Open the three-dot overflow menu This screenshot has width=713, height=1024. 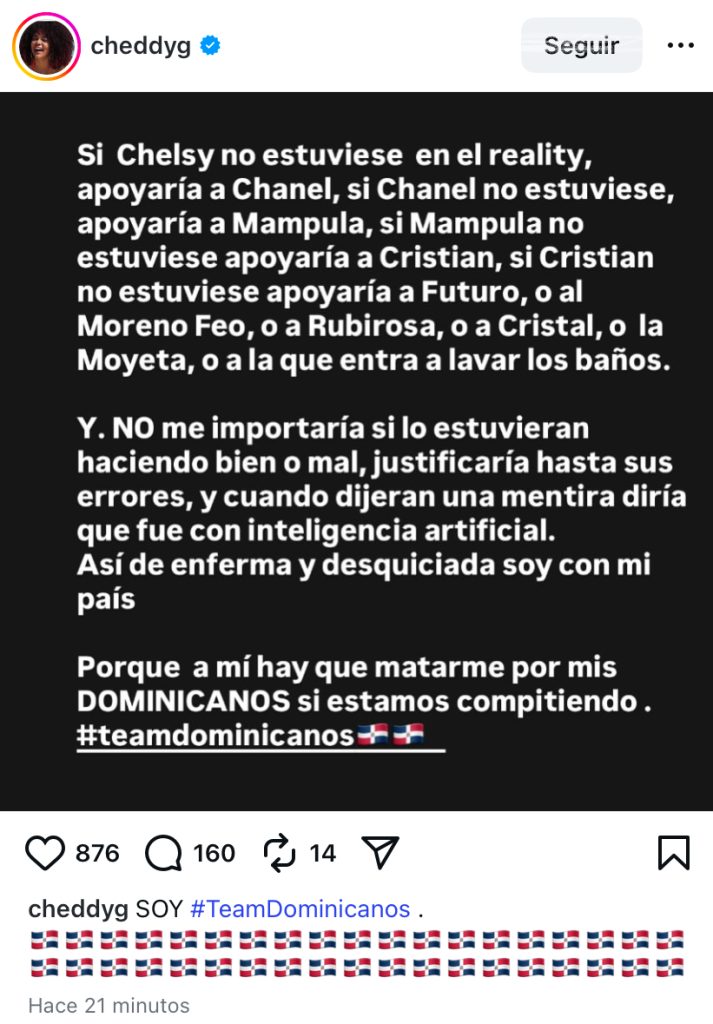coord(680,45)
